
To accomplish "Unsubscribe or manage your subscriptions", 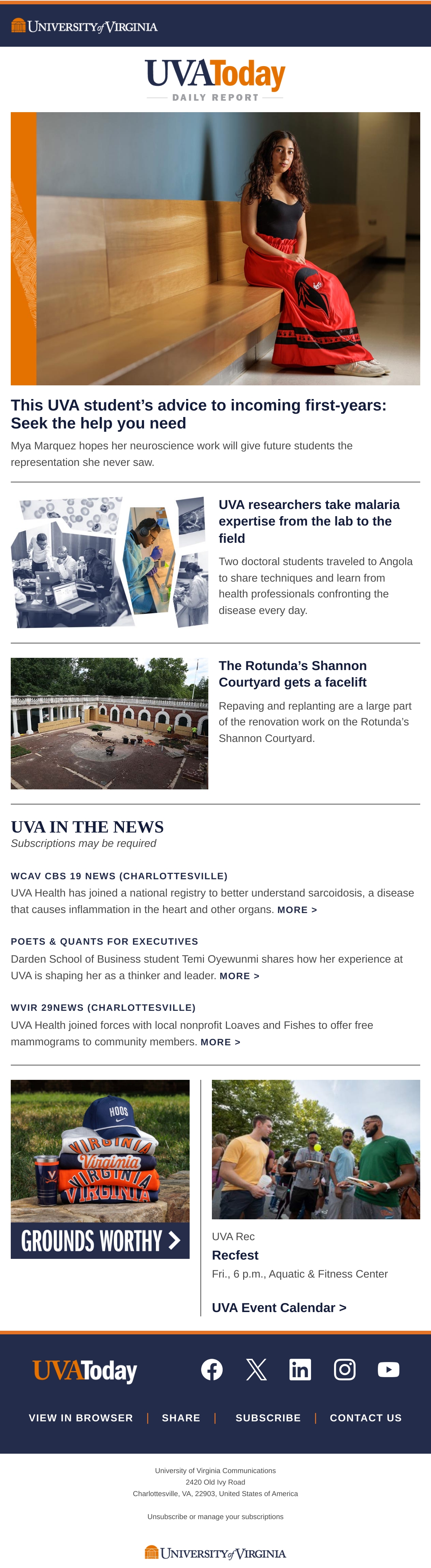I will point(215,1516).
